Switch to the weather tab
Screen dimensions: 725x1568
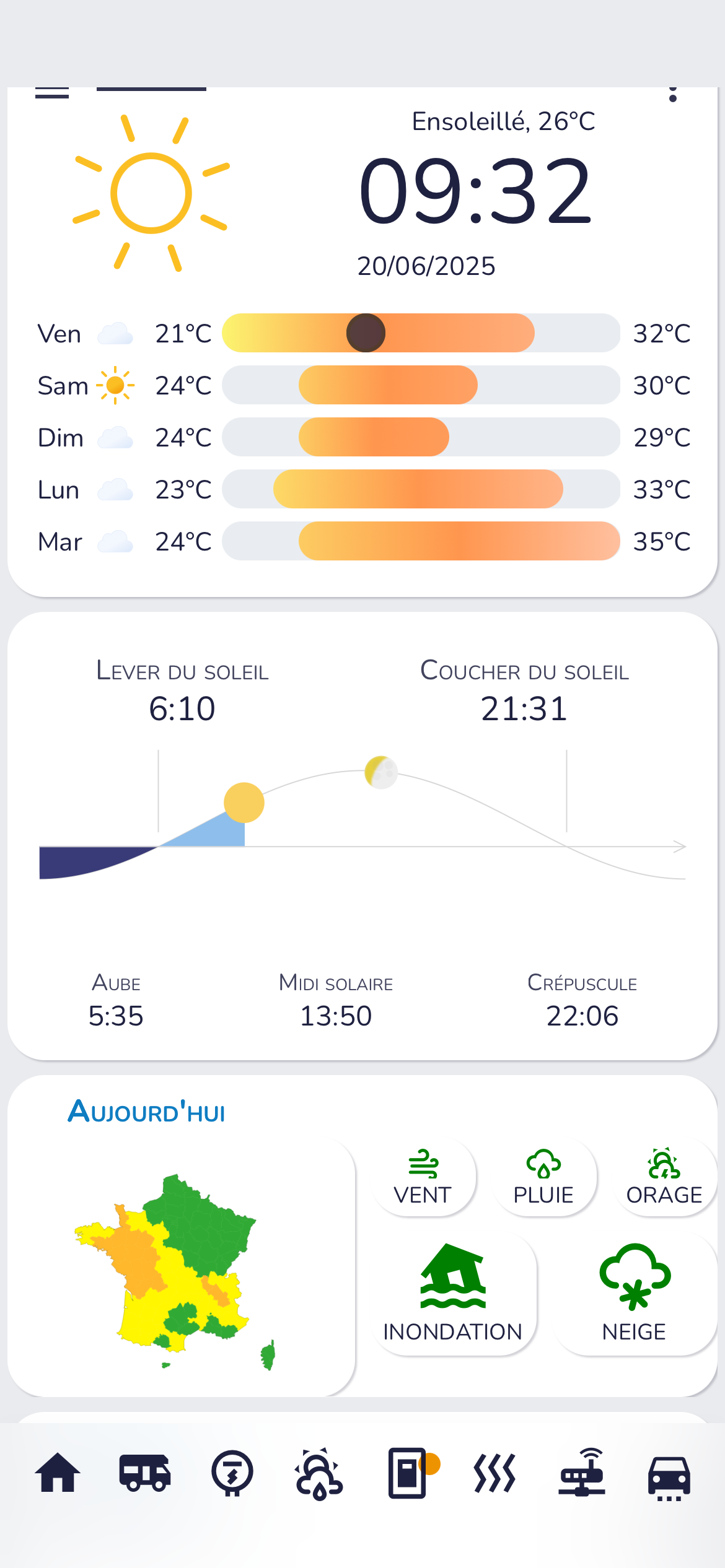(x=319, y=1474)
